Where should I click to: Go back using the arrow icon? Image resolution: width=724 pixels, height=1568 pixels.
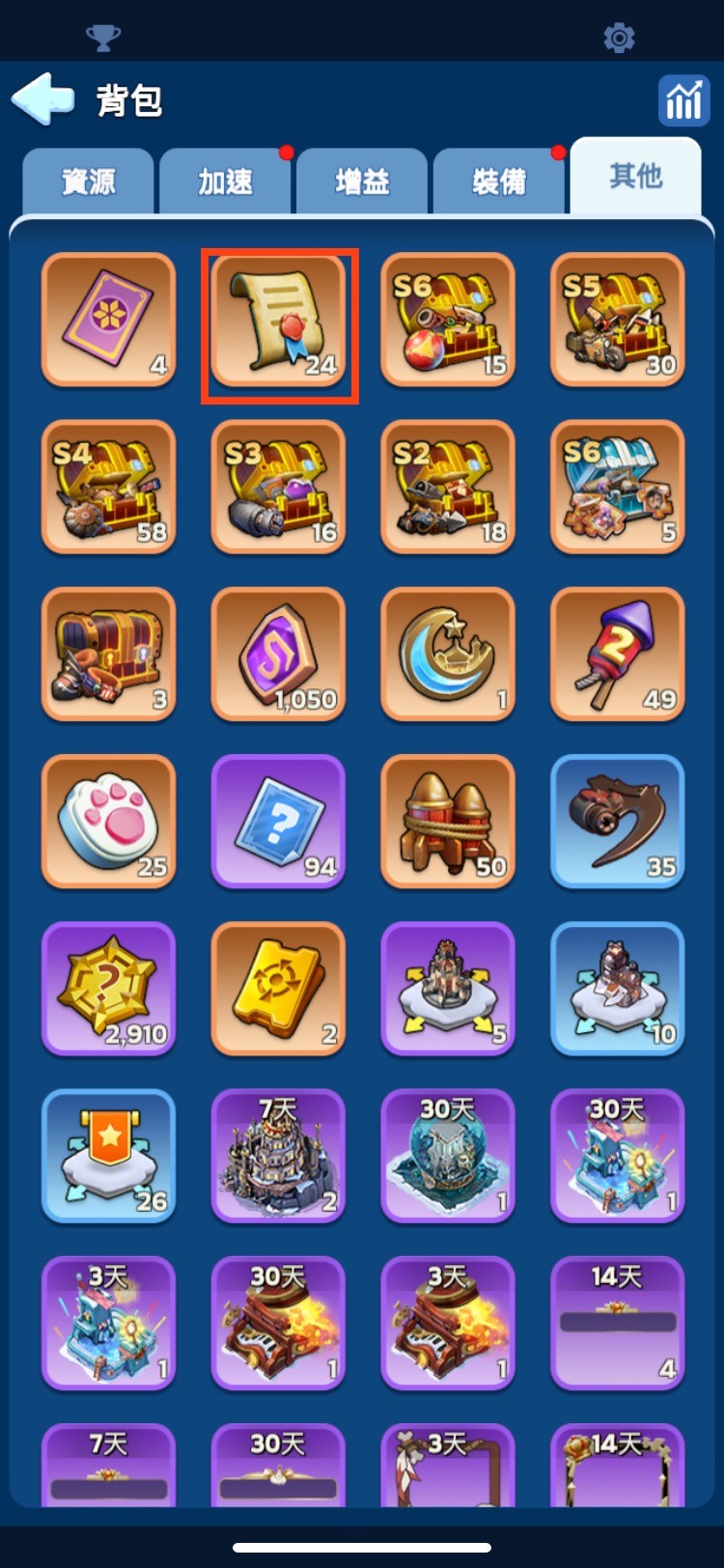[x=42, y=98]
